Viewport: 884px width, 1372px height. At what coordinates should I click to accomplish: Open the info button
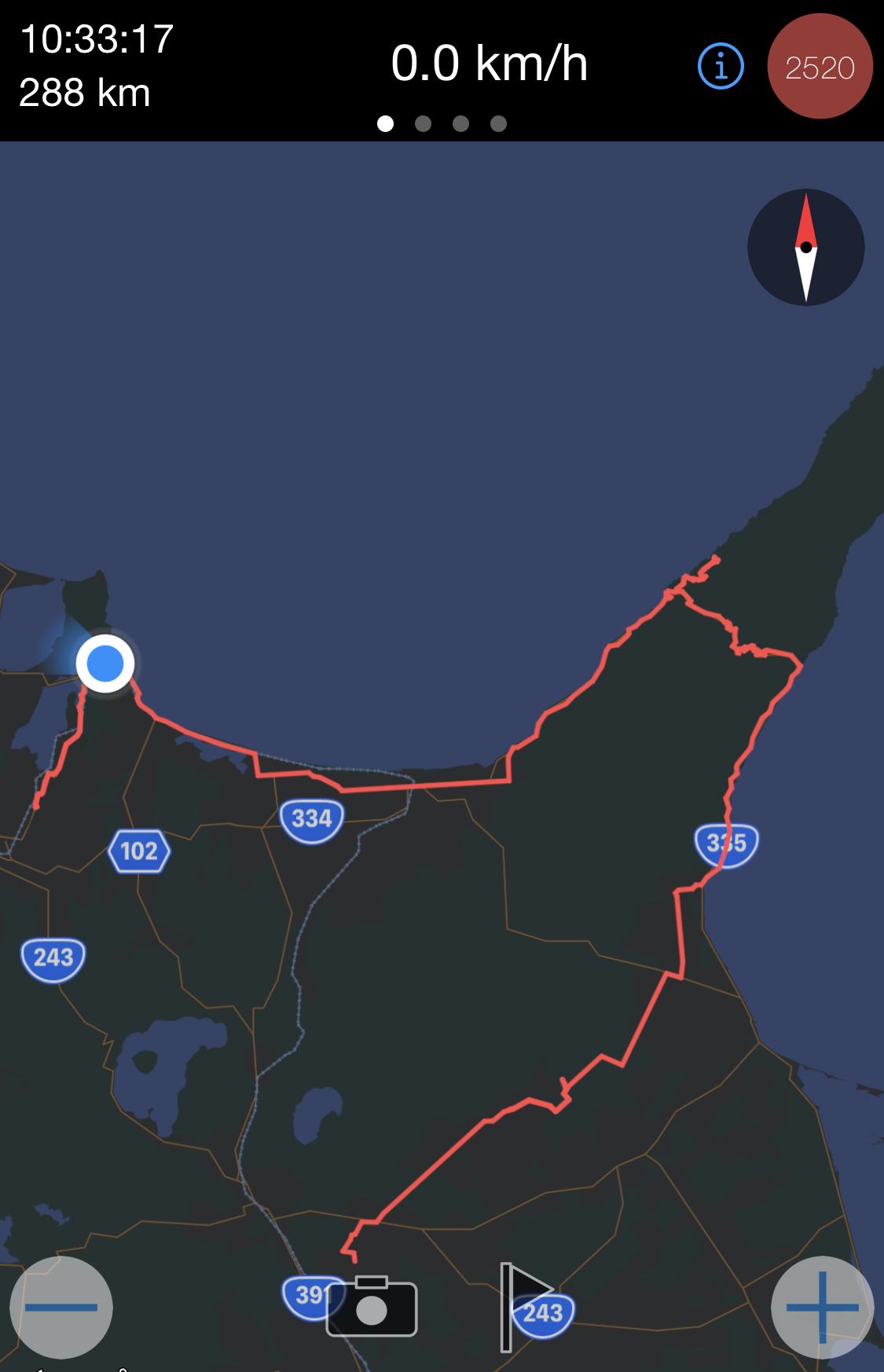click(721, 67)
